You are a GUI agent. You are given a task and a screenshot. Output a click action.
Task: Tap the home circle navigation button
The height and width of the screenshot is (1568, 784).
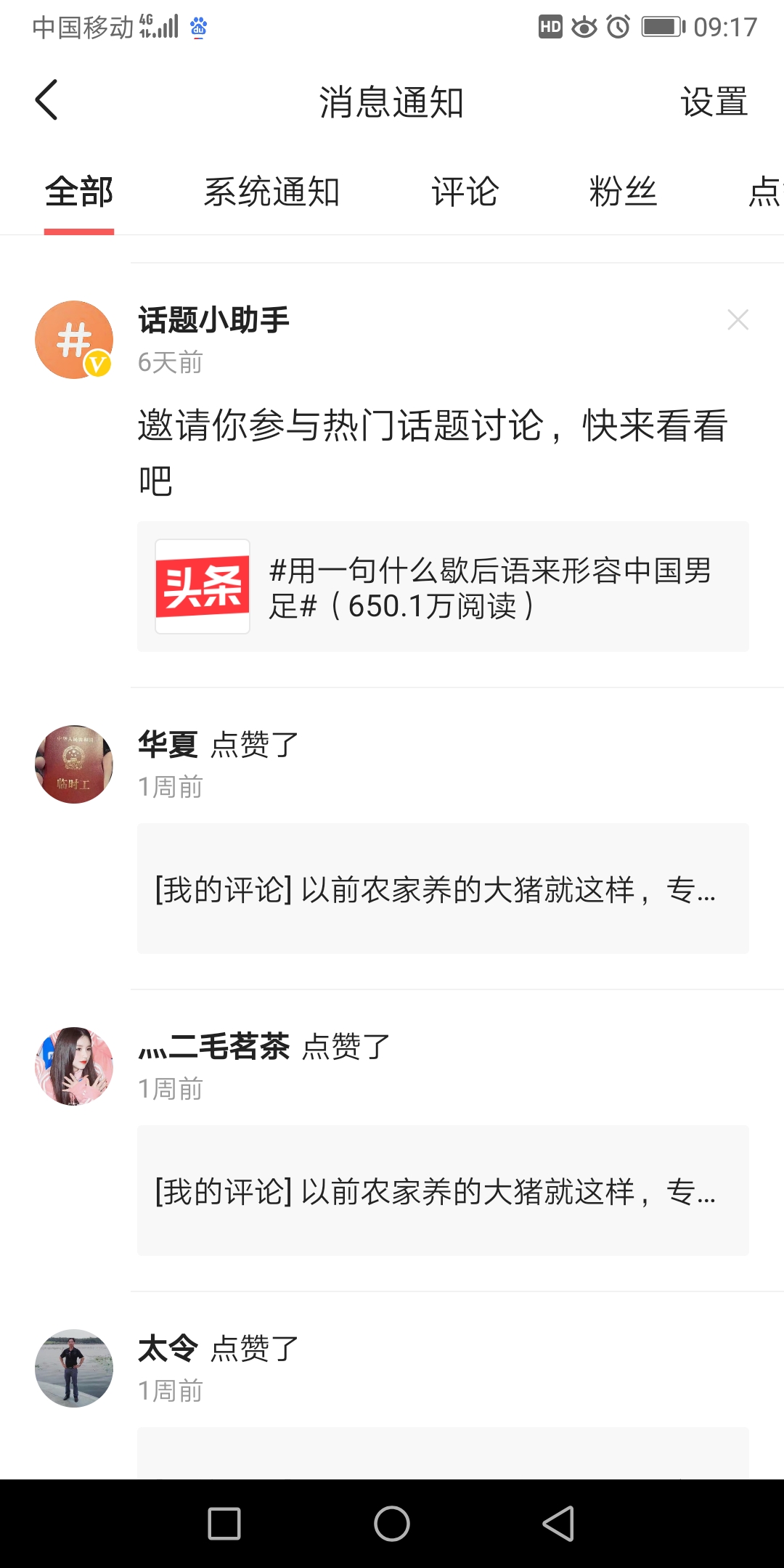pyautogui.click(x=391, y=1521)
